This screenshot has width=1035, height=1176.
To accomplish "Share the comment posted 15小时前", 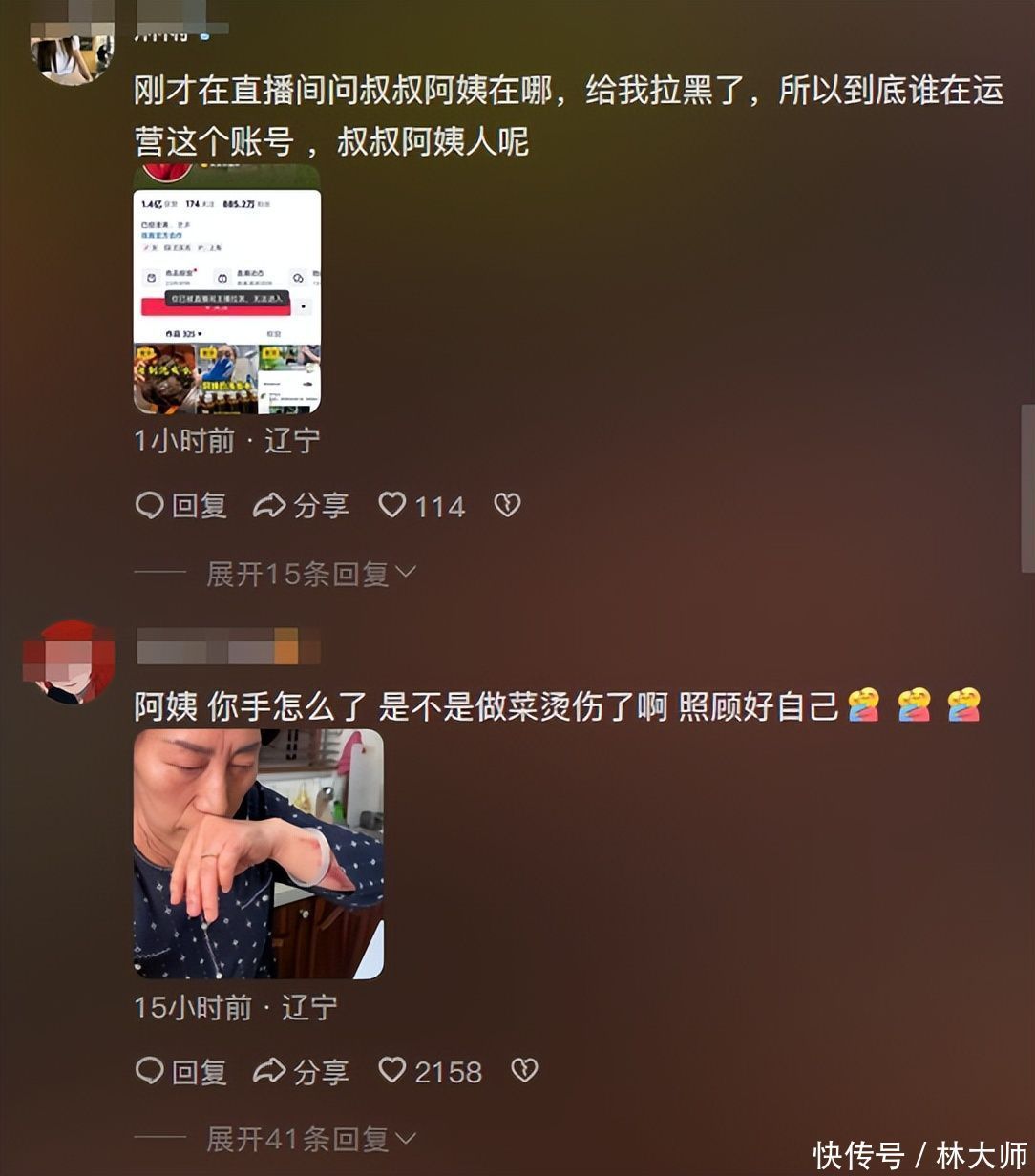I will [x=301, y=1071].
